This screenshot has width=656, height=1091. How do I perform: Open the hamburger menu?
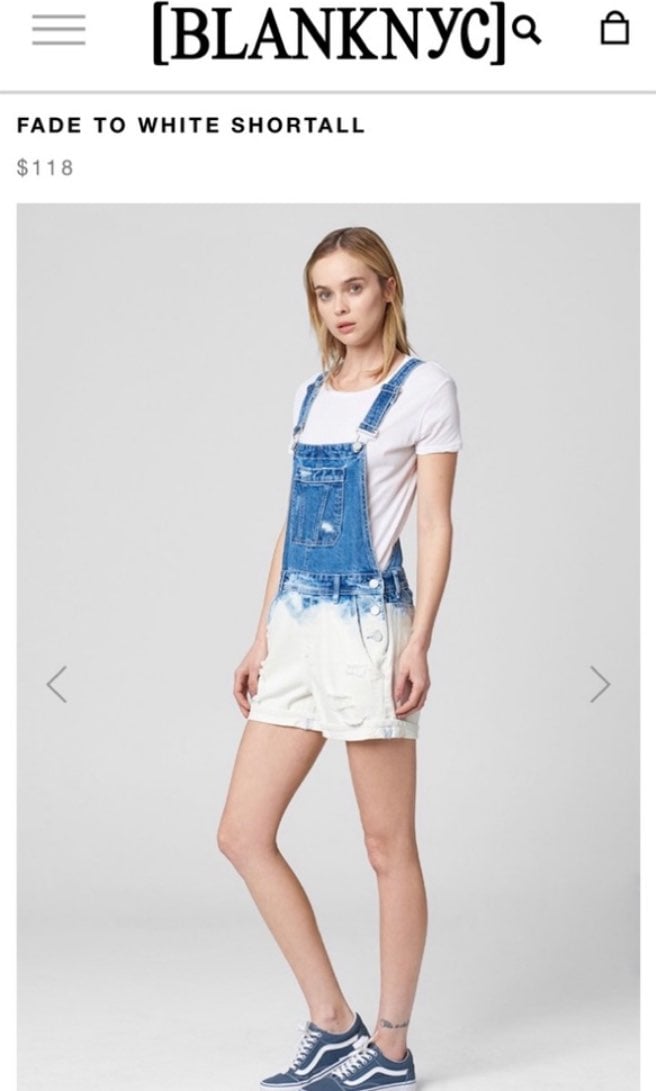58,31
